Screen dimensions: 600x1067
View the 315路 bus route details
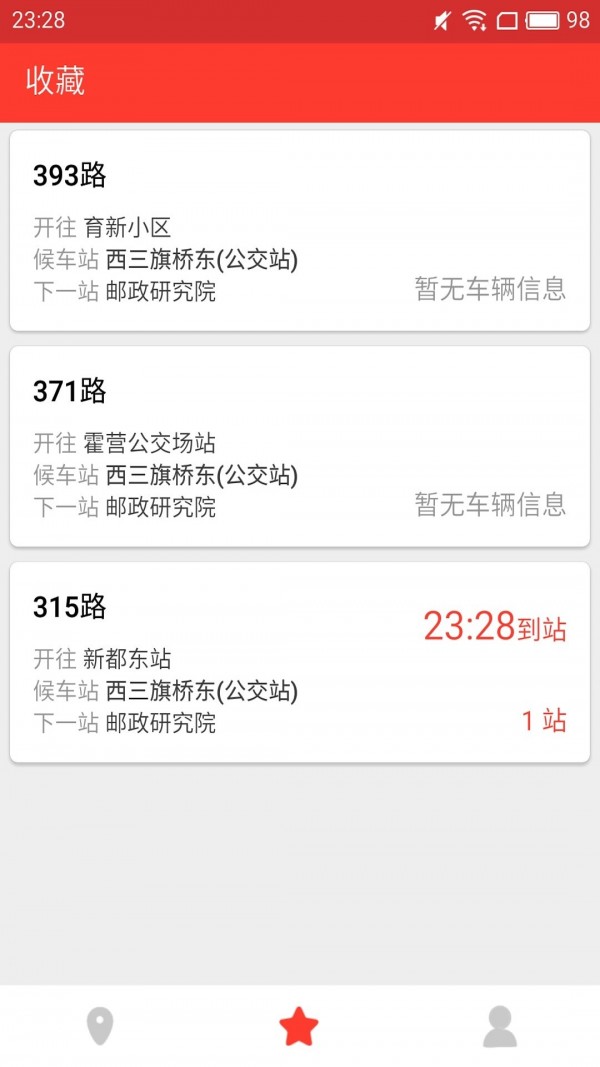[300, 662]
